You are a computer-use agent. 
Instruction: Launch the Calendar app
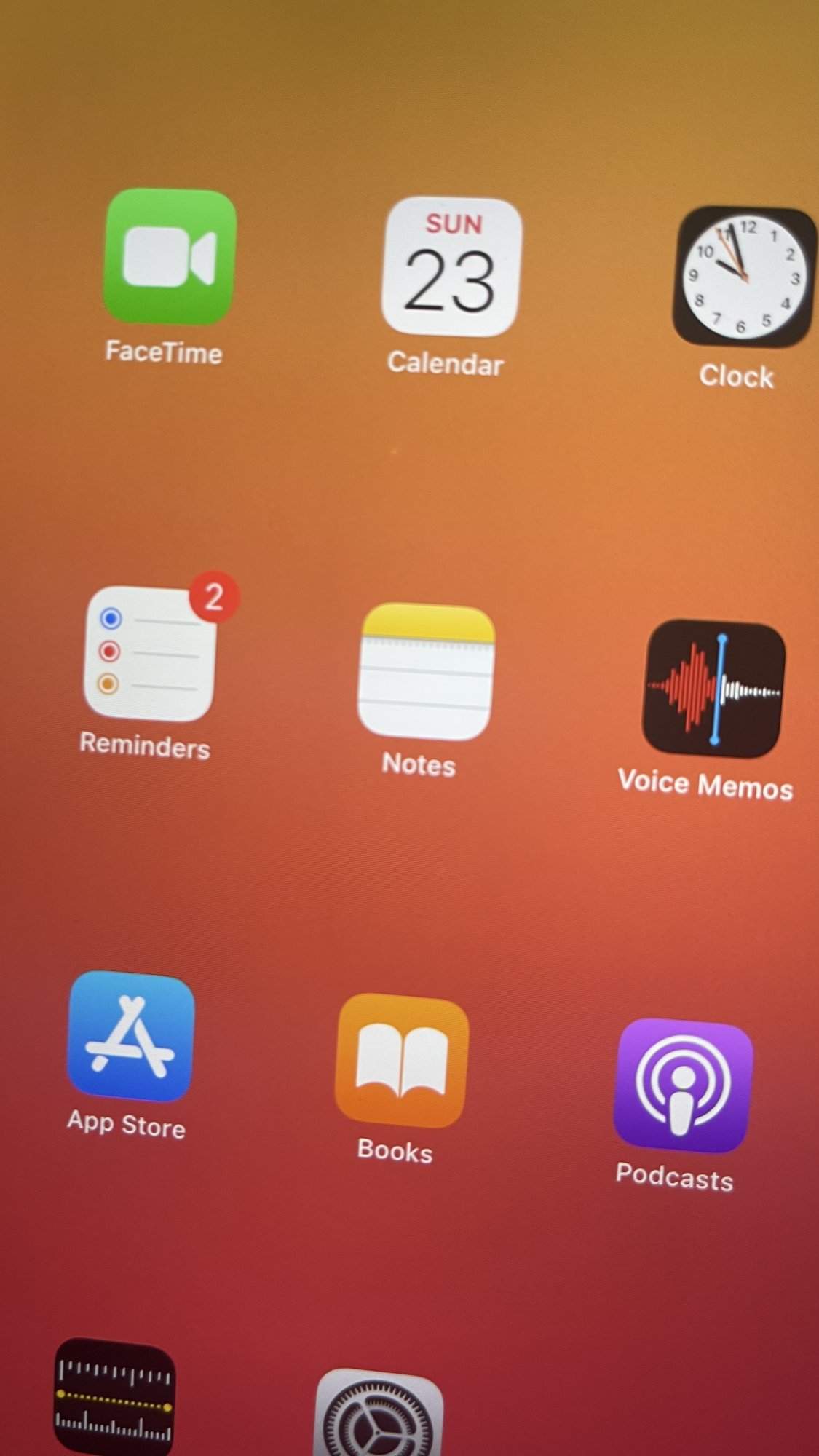(451, 266)
